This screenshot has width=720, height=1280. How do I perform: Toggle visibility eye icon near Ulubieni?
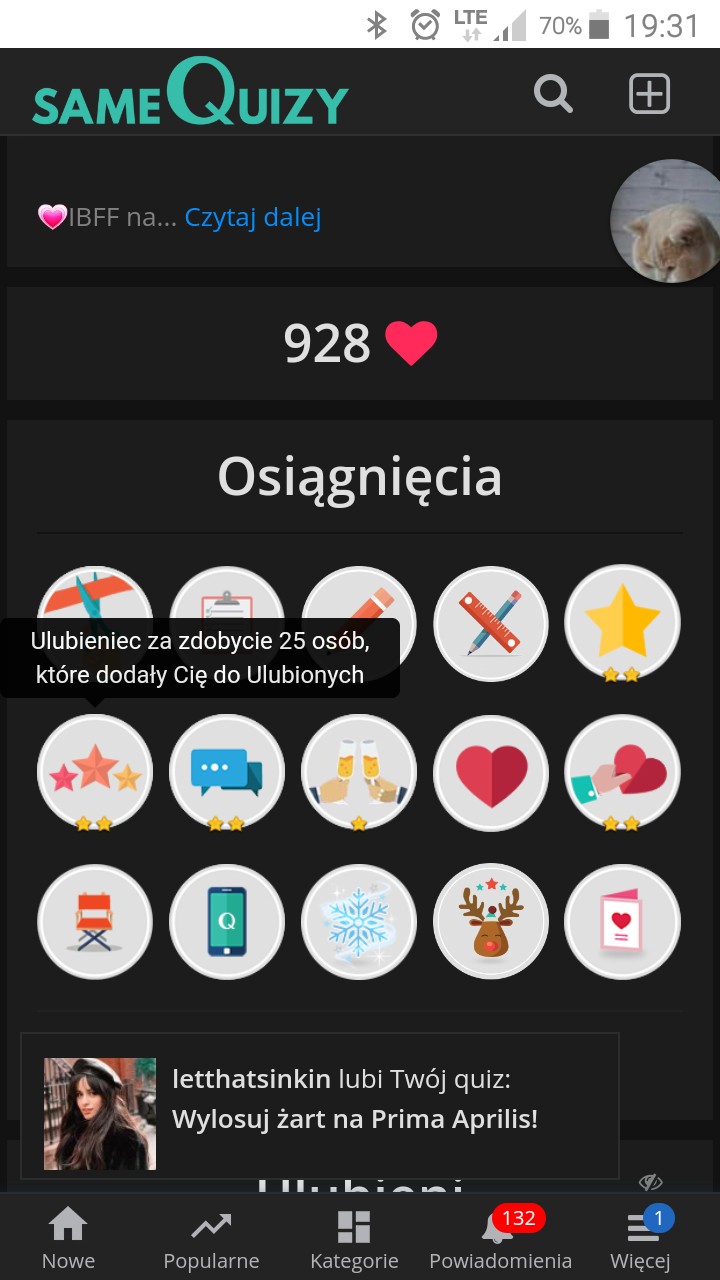651,1182
